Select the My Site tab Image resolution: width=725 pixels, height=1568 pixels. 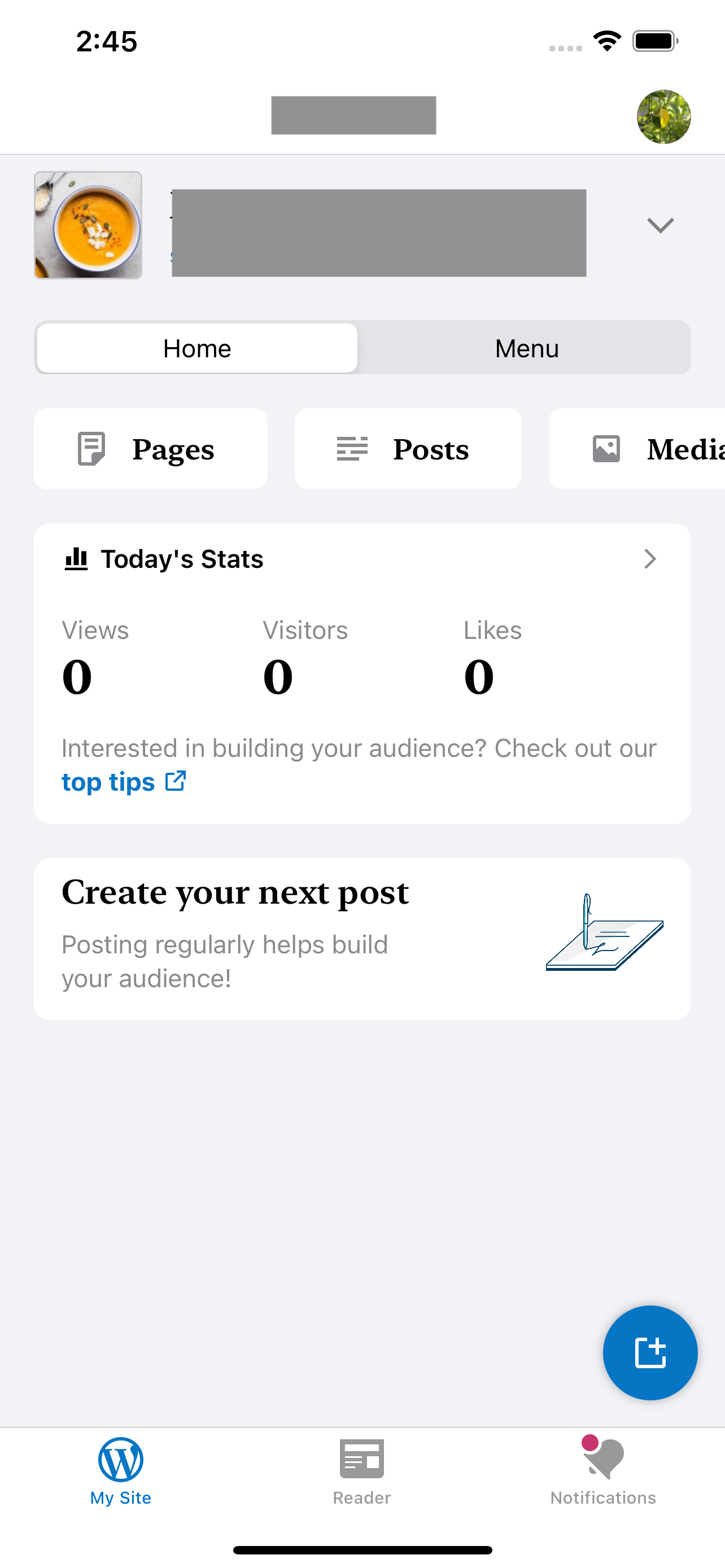(120, 1470)
